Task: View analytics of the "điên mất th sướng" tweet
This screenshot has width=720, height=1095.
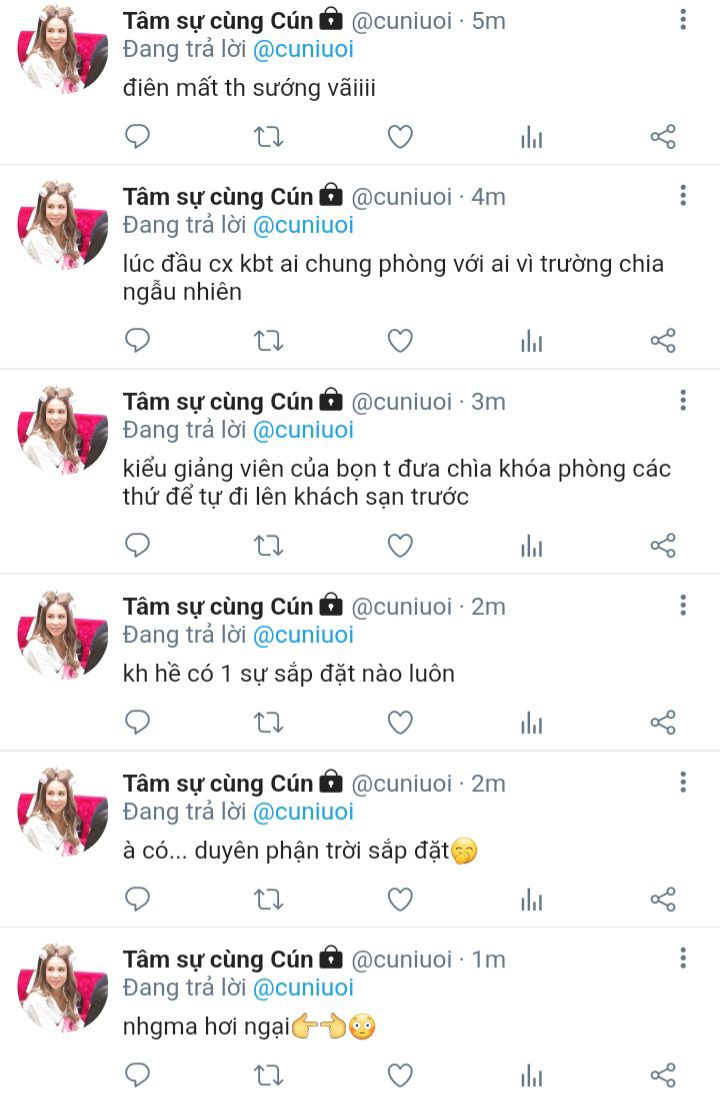Action: 531,137
